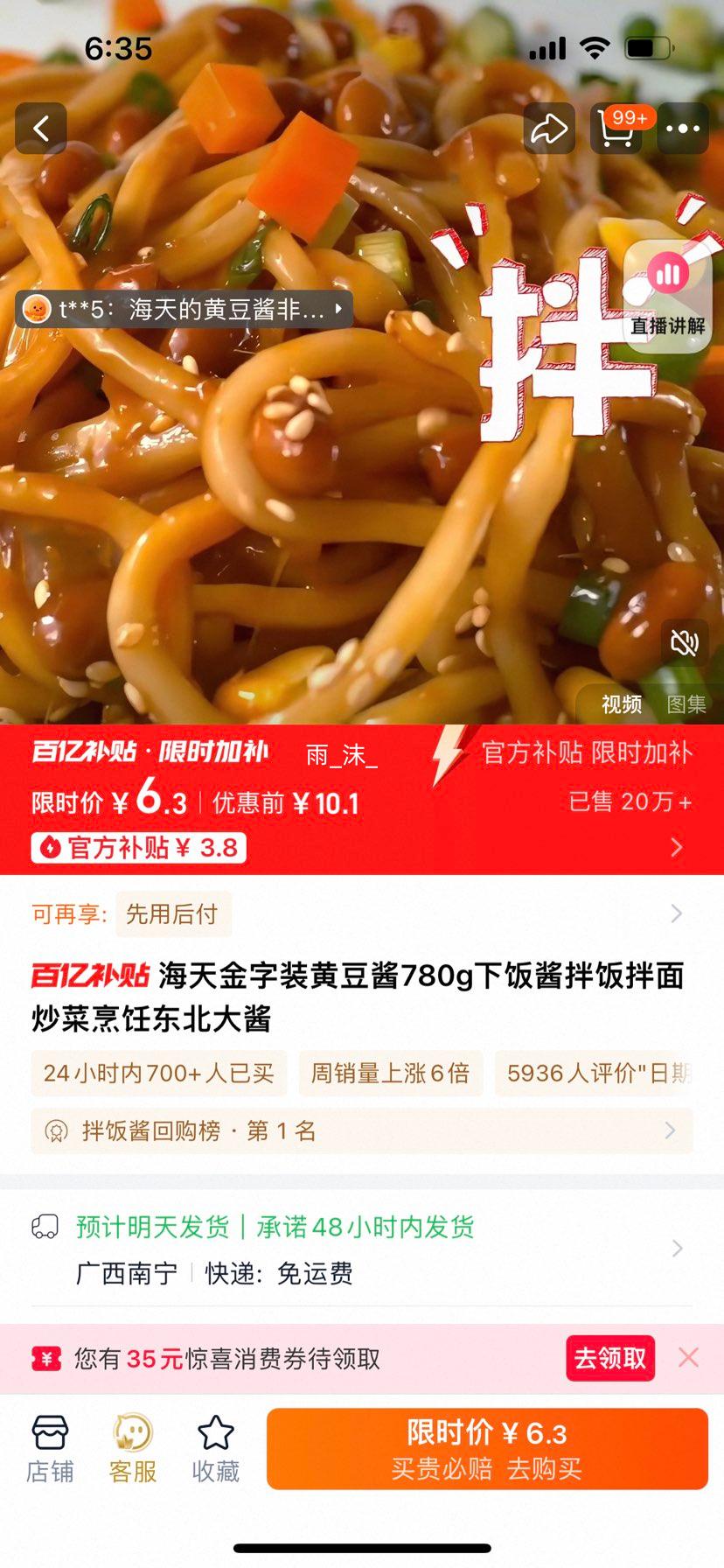Switch to the 视频 tab

pos(622,704)
